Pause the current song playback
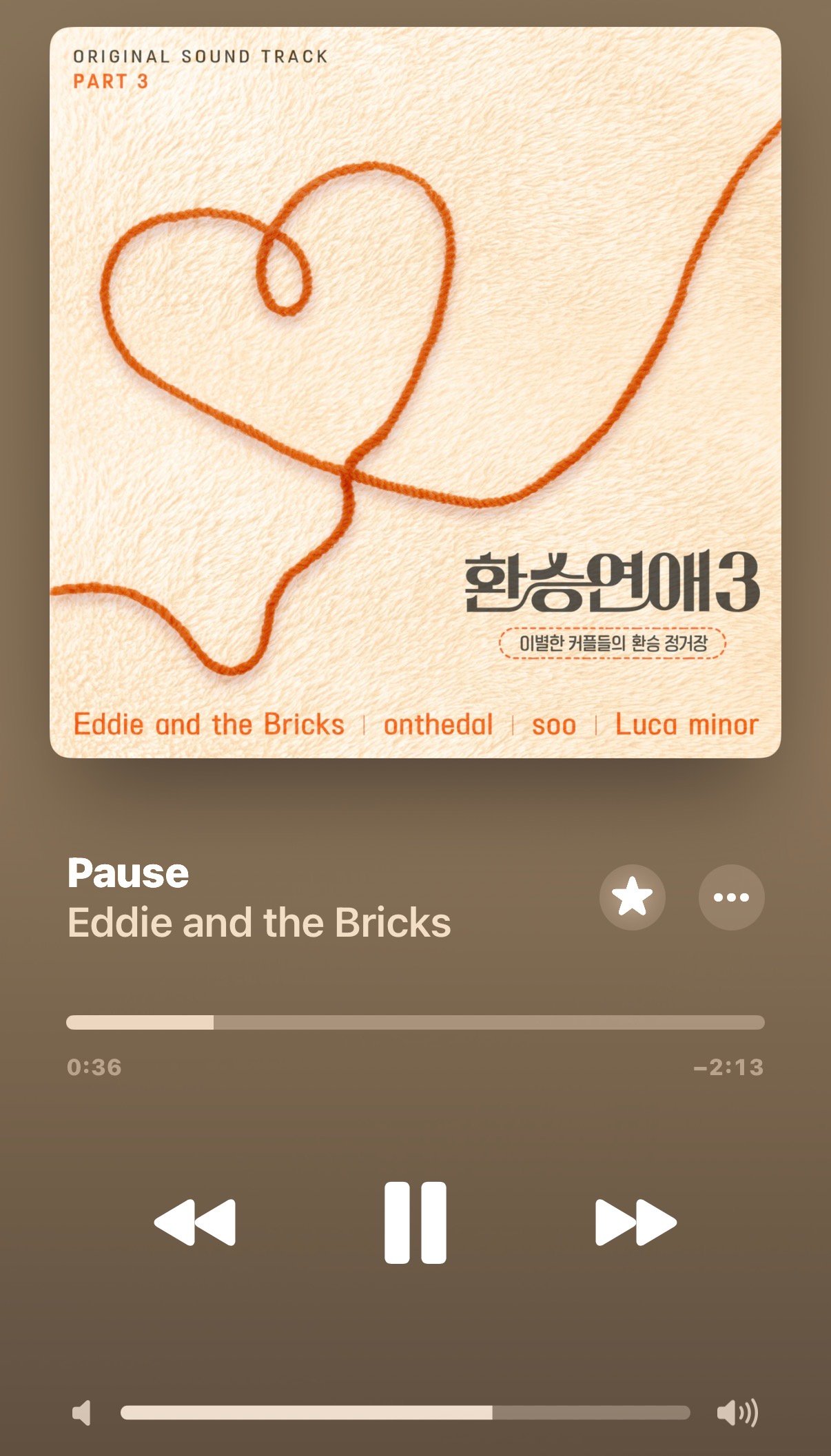Image resolution: width=831 pixels, height=1456 pixels. (415, 1223)
